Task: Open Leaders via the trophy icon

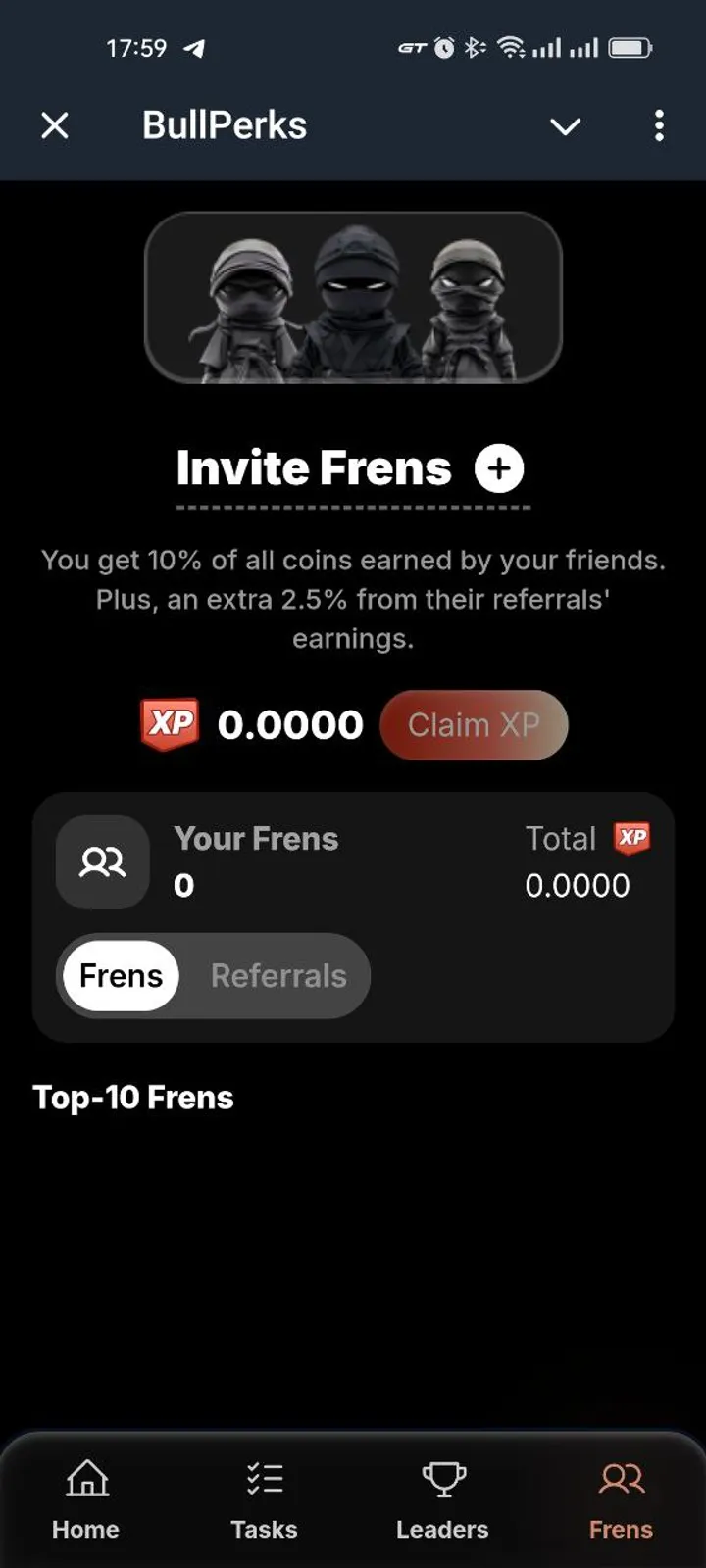Action: coord(442,1477)
